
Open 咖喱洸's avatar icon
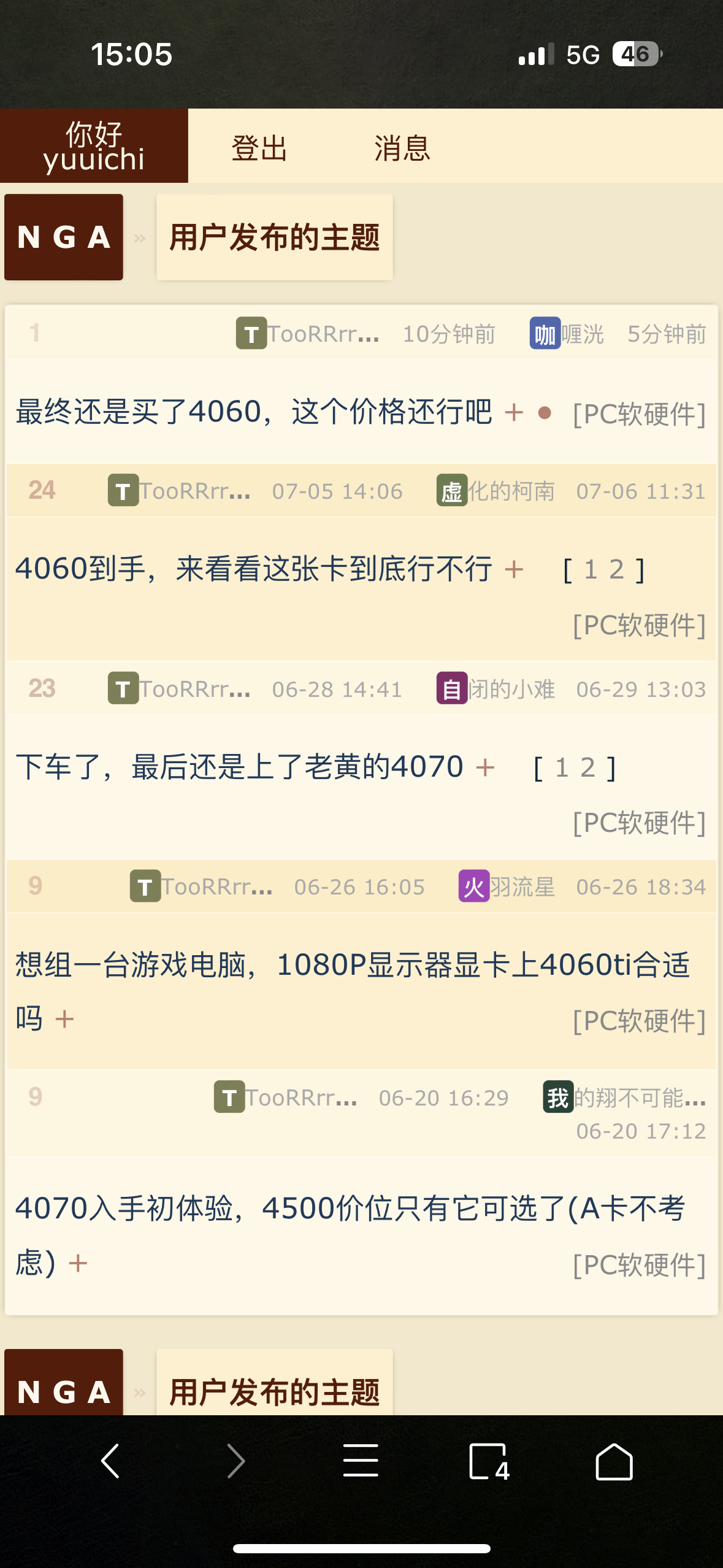(545, 333)
